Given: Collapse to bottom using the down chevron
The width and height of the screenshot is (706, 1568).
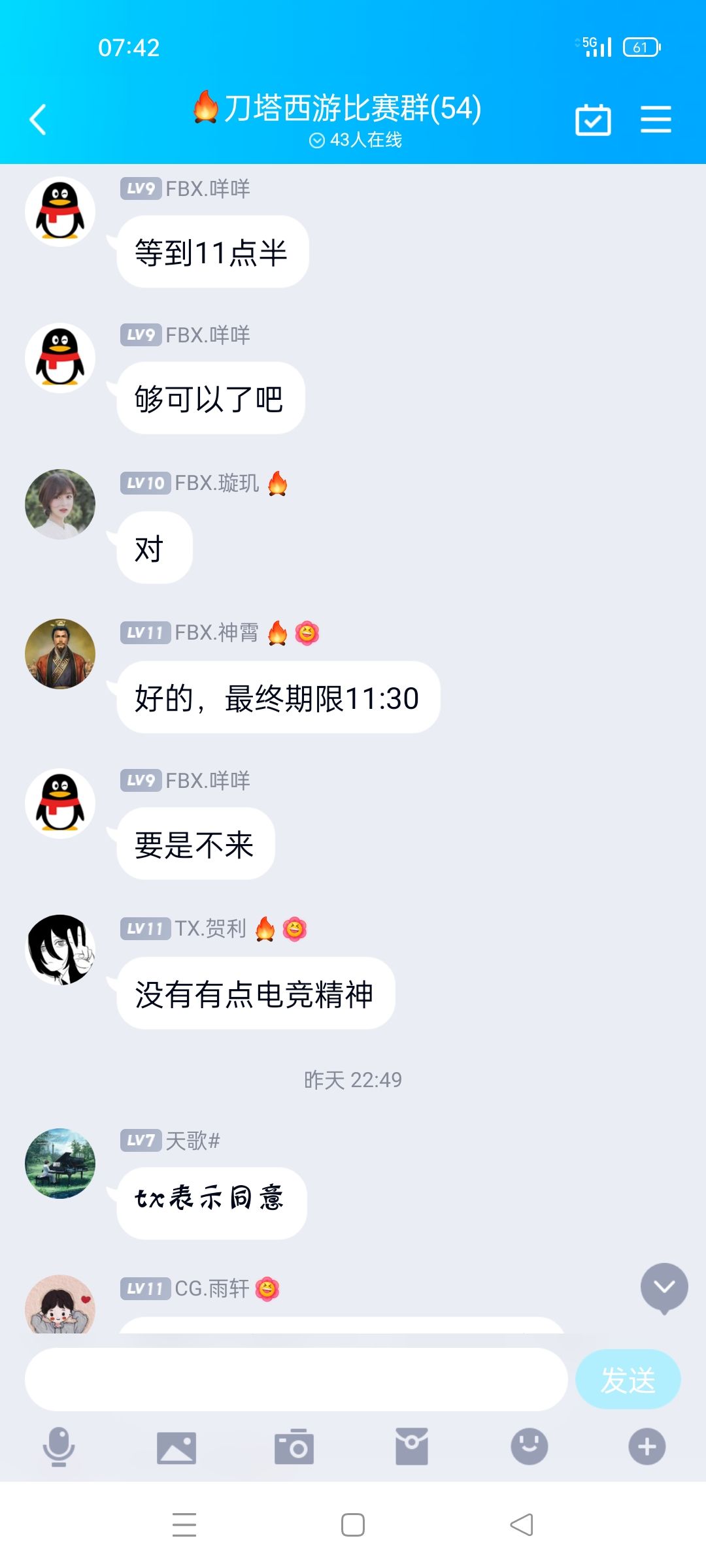Looking at the screenshot, I should (663, 1284).
